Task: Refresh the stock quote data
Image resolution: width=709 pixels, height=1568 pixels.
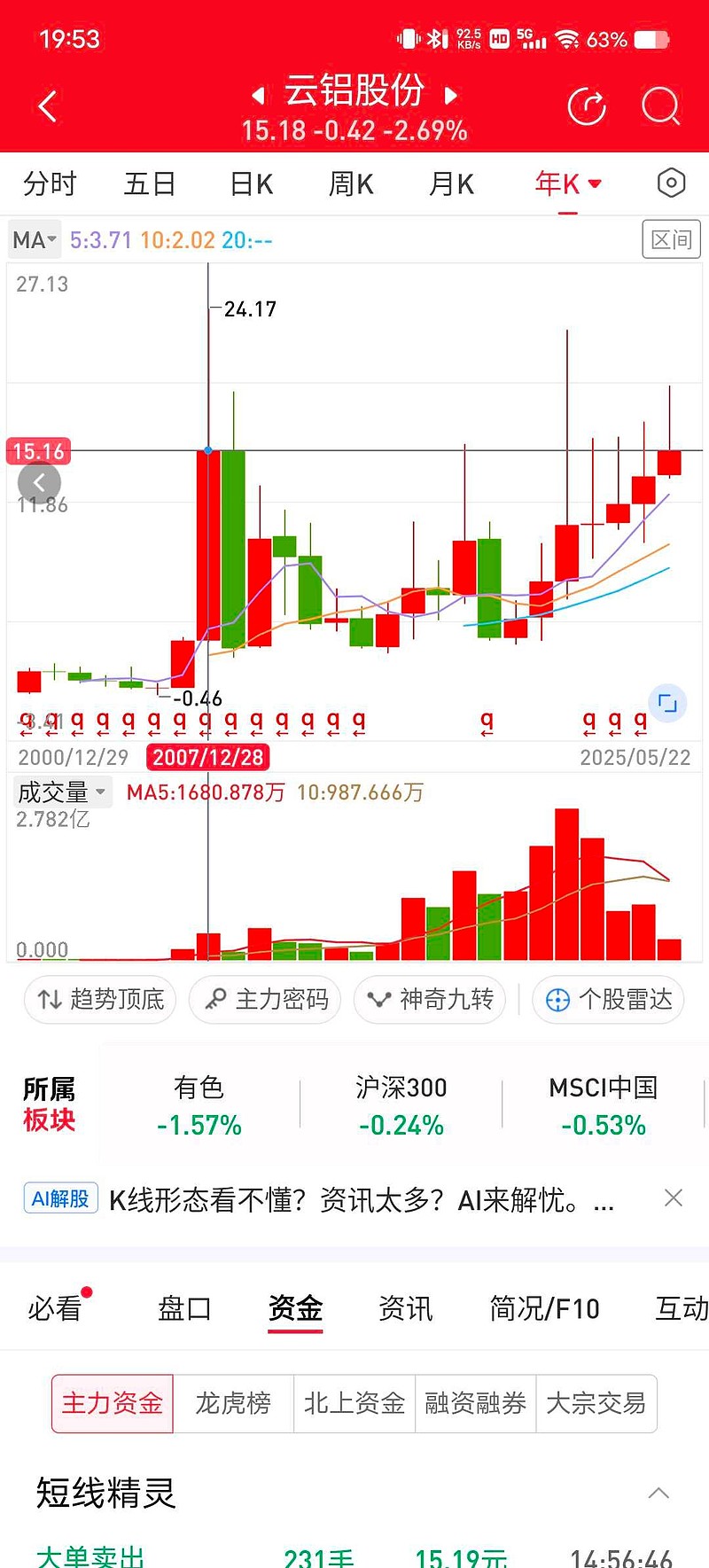Action: click(x=586, y=106)
